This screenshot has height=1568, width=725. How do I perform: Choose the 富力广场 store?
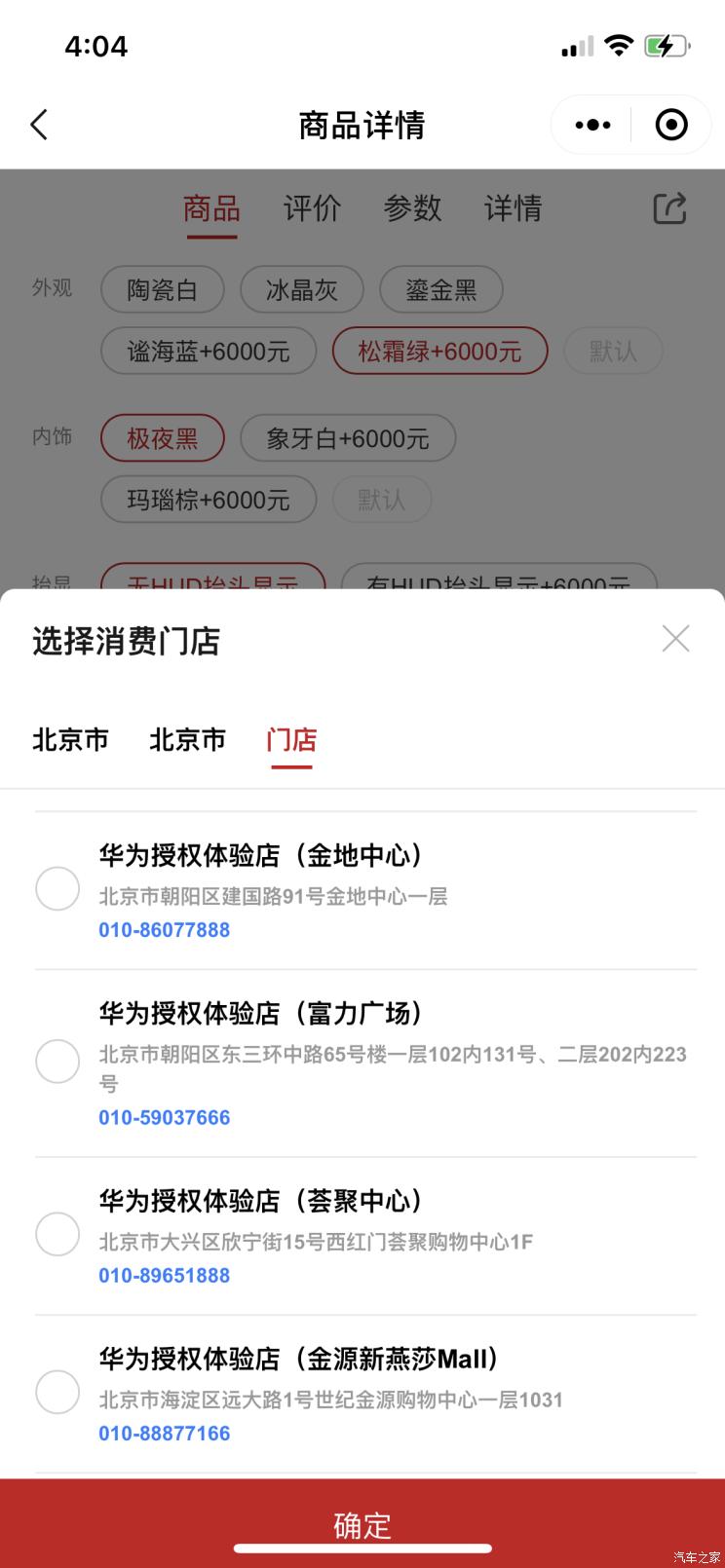57,1062
